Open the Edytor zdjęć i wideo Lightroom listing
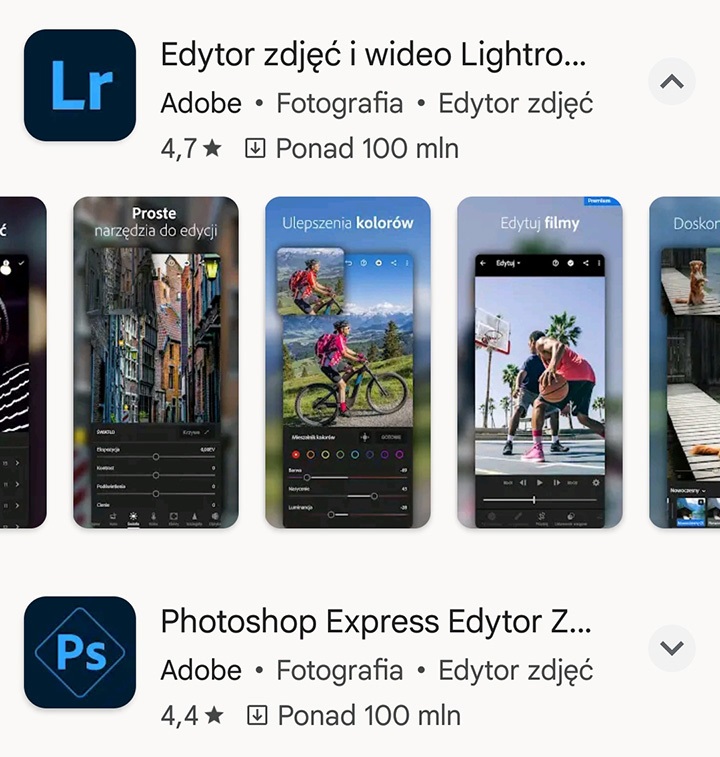 pyautogui.click(x=373, y=56)
